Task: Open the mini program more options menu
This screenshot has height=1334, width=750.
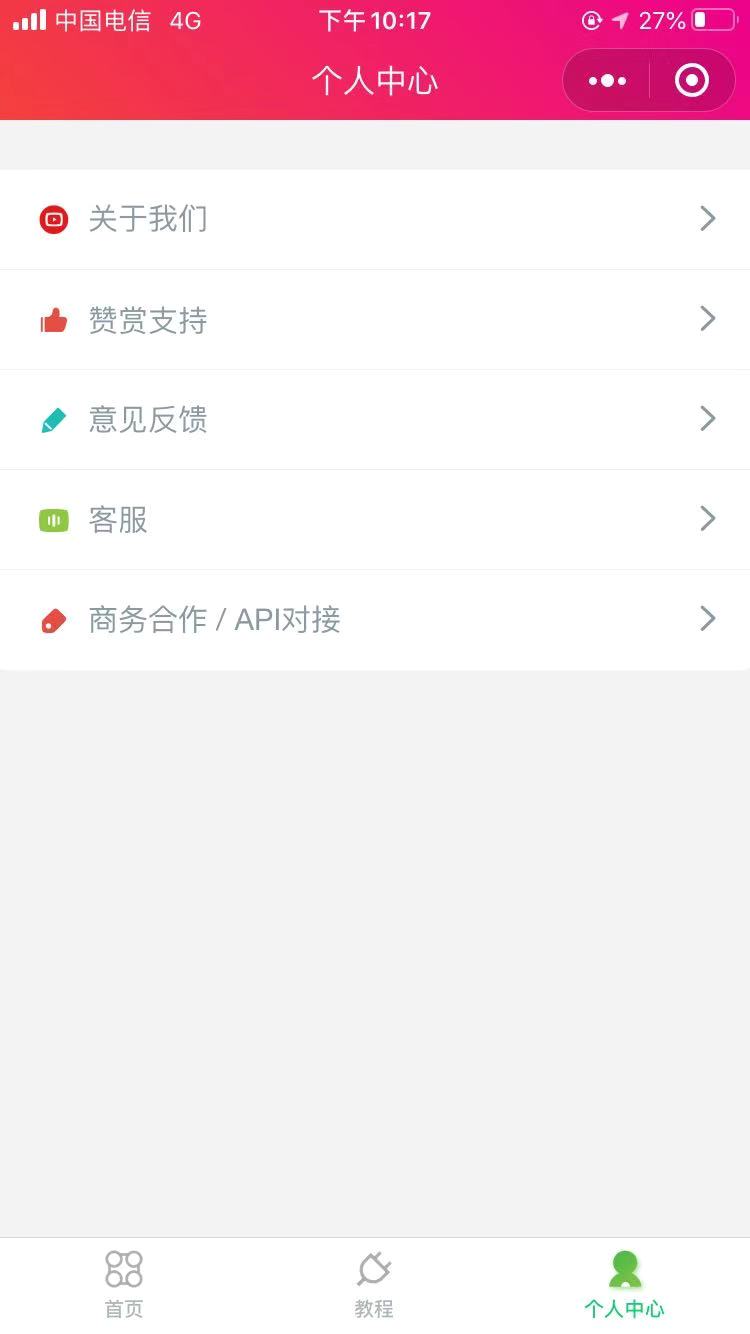Action: point(607,80)
